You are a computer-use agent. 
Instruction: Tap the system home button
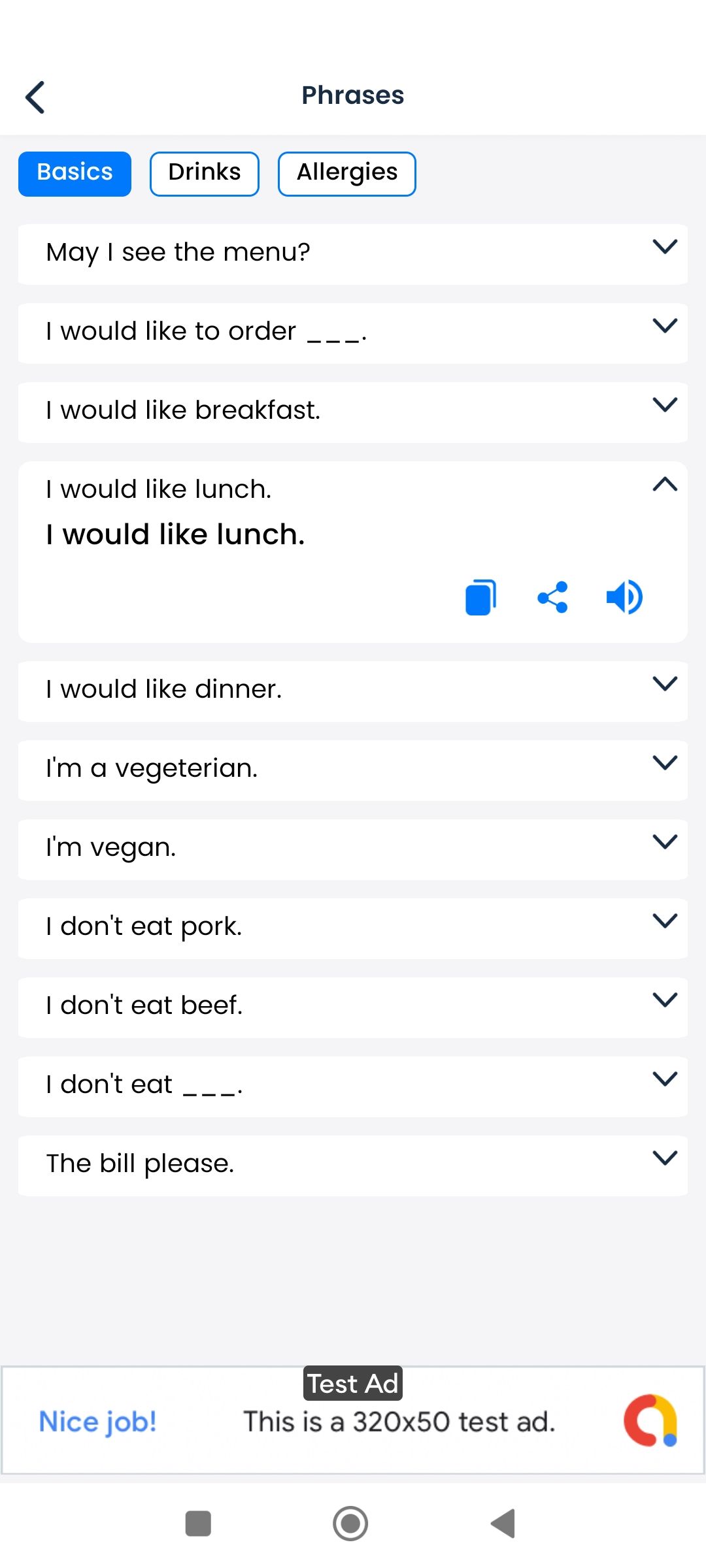(x=350, y=1524)
